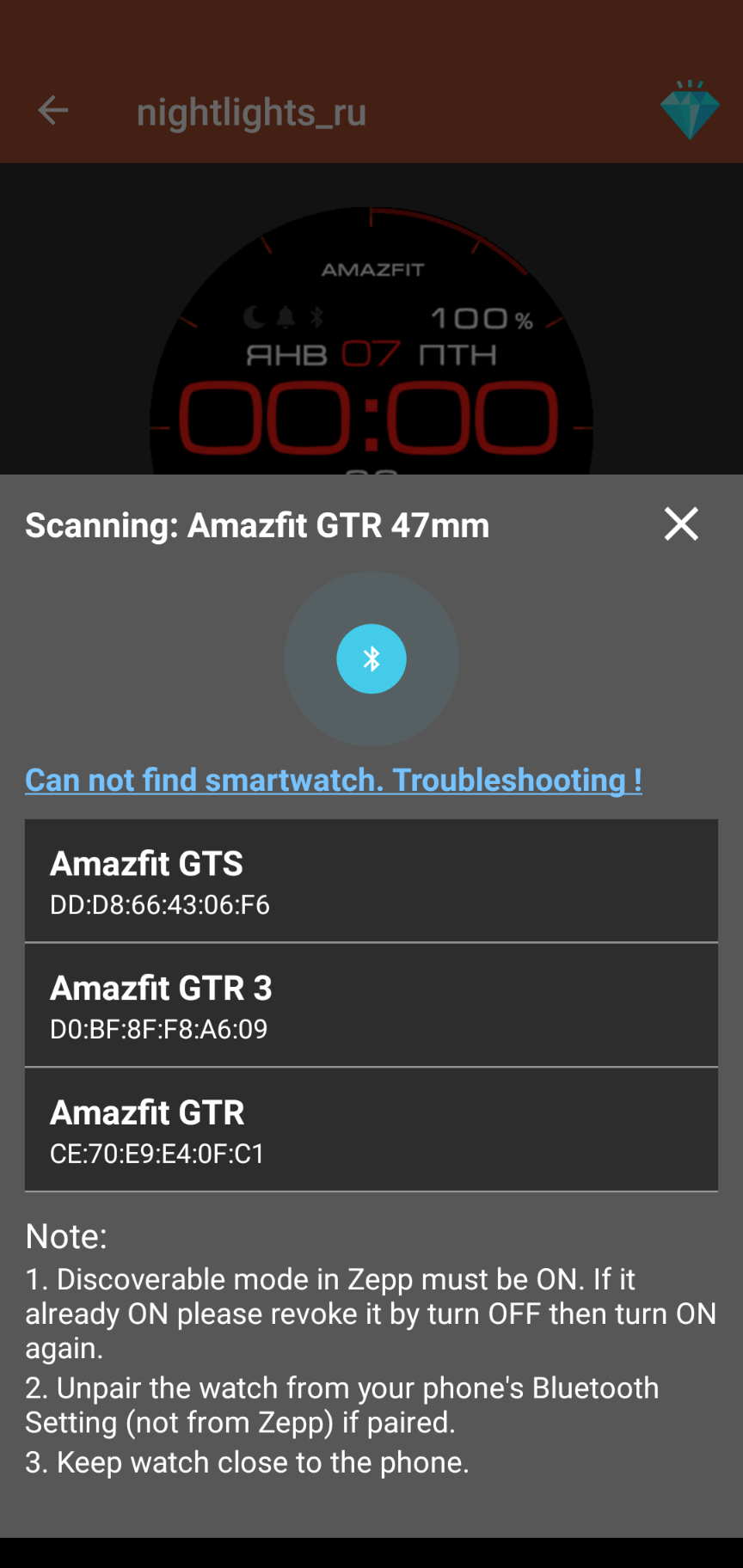Click the pulsing scan animation circle
The image size is (743, 1568).
(x=371, y=658)
